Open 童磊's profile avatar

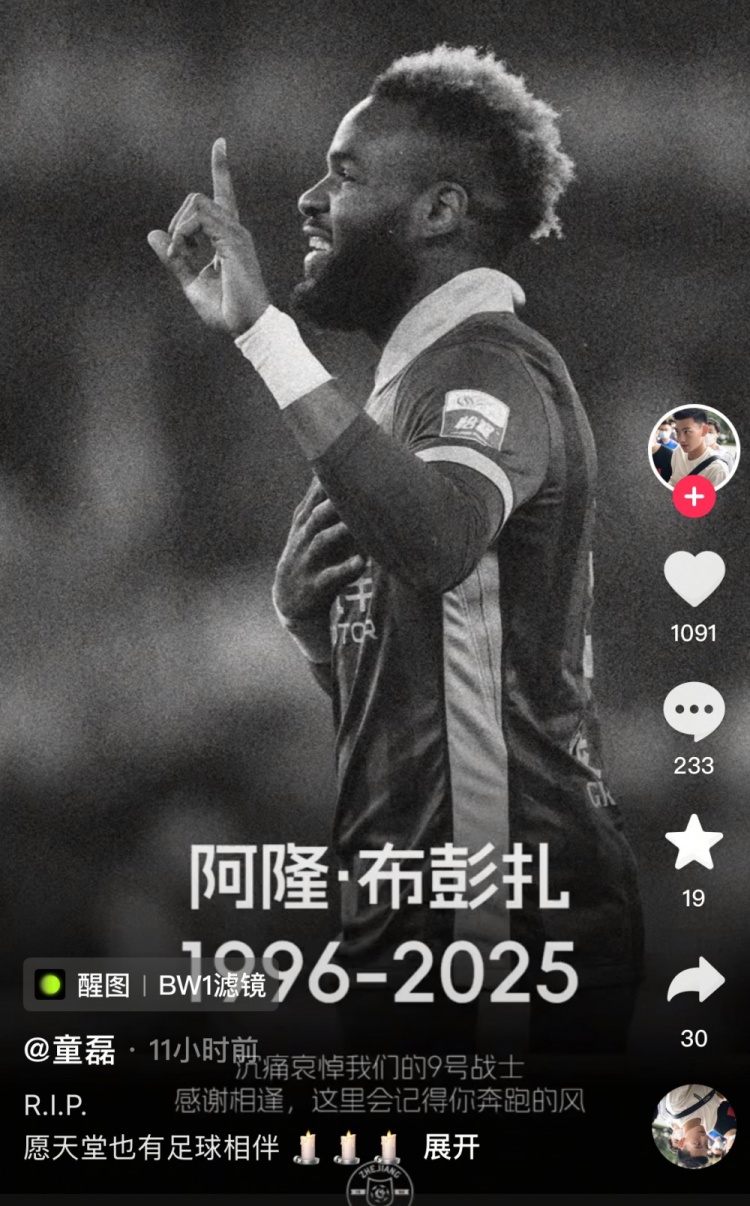click(x=694, y=447)
